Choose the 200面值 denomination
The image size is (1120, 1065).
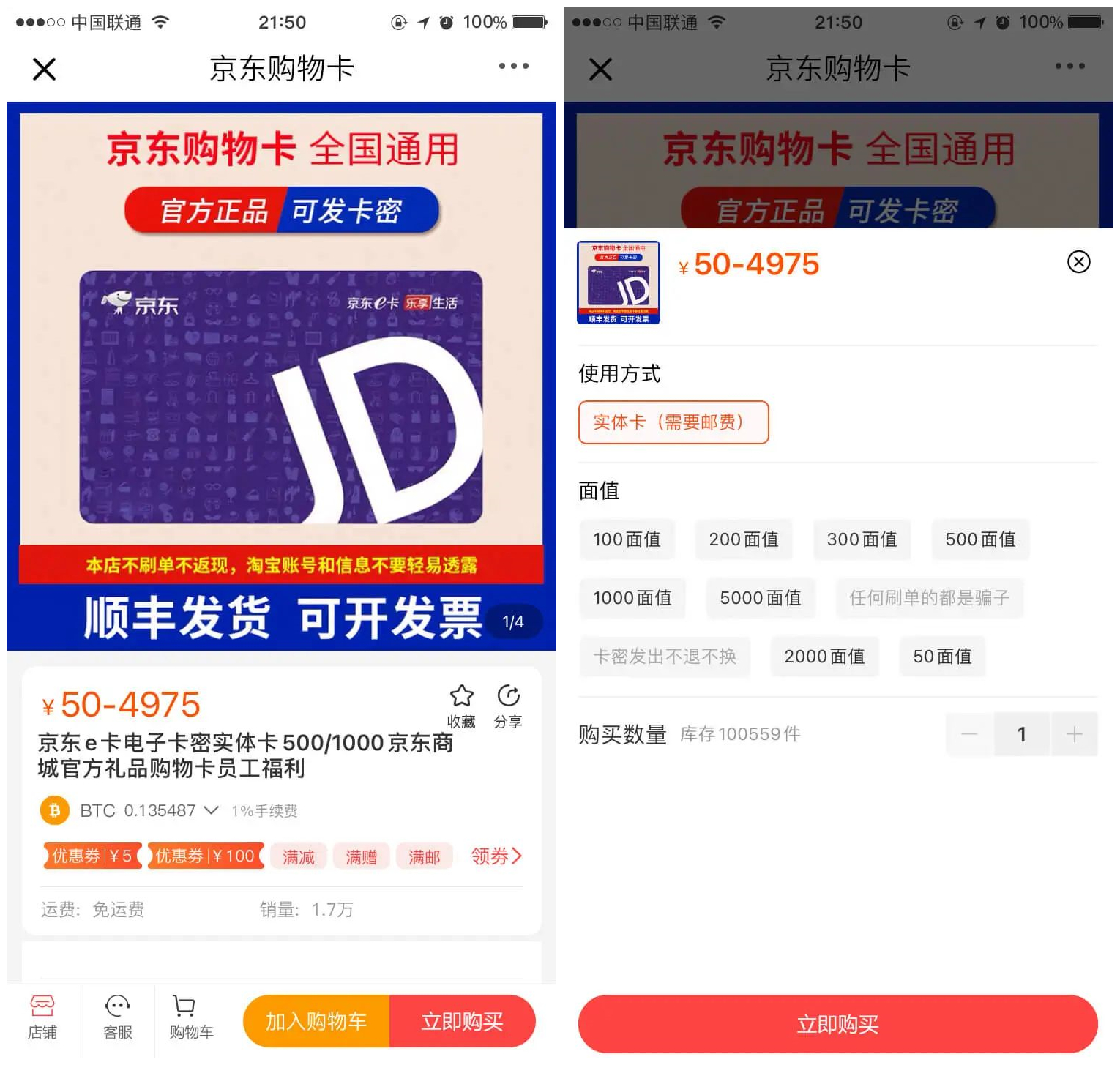(744, 539)
